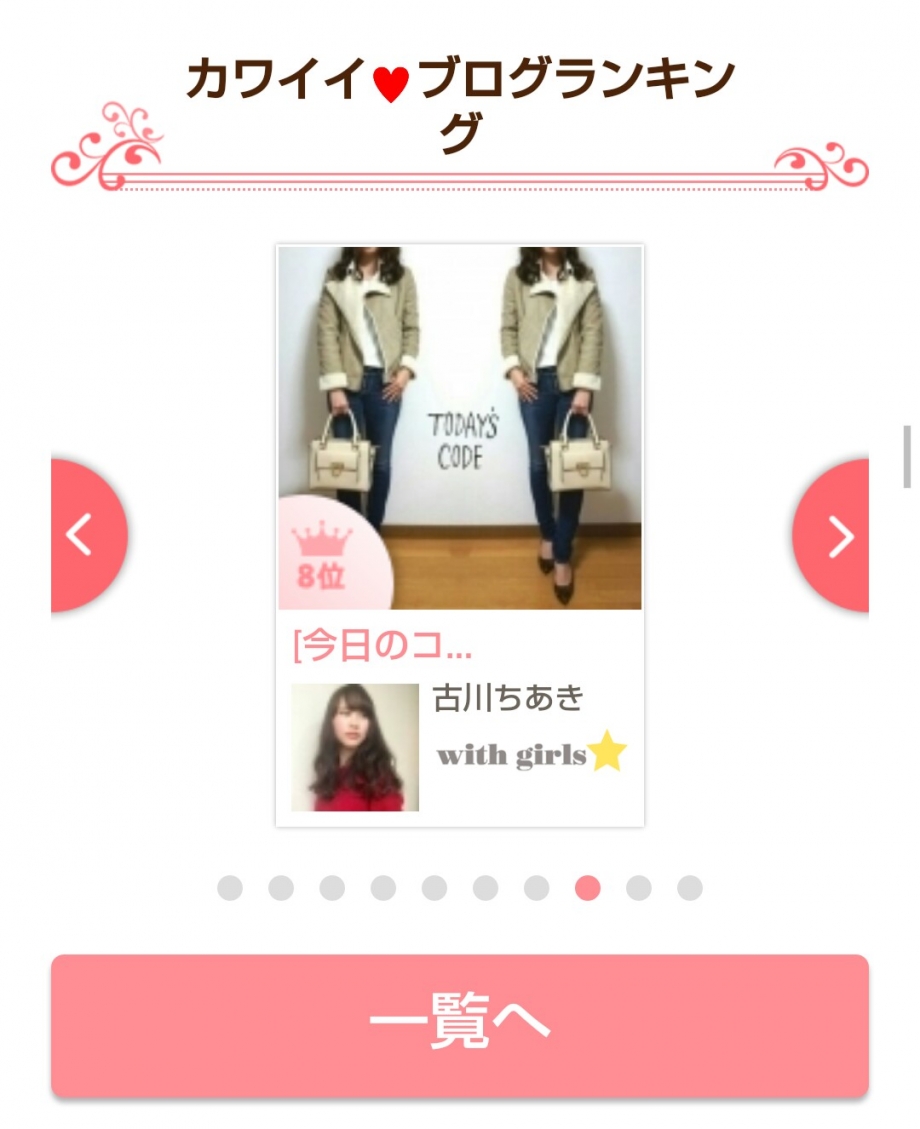Screen dimensions: 920x1129
Task: Tap the 一覧へ button
Action: coord(460,1025)
